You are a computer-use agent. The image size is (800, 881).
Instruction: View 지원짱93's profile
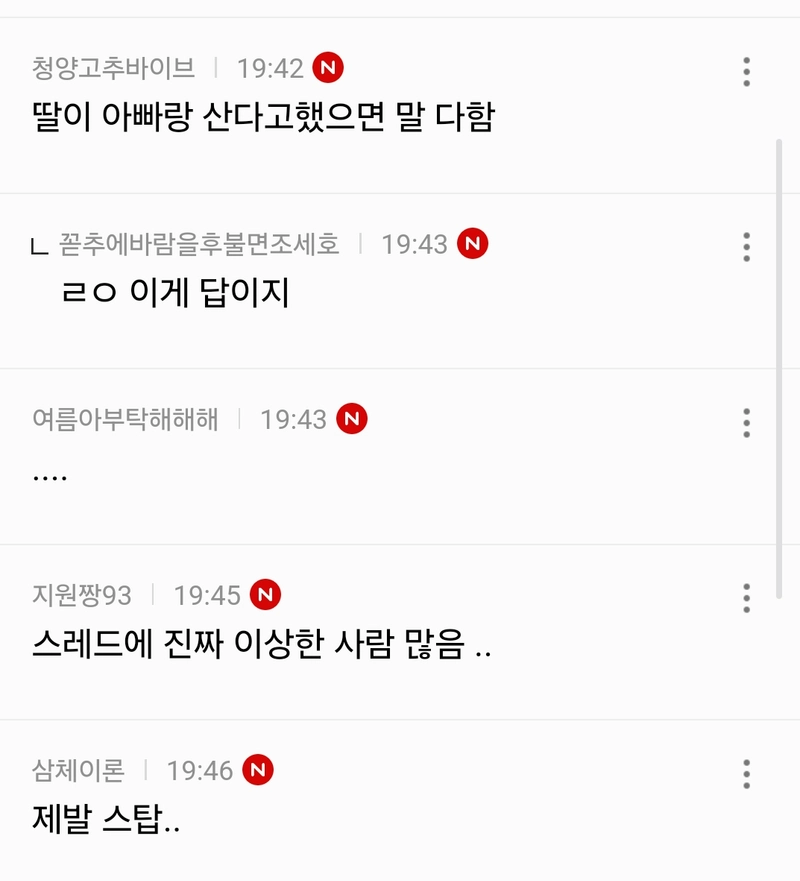(x=82, y=596)
